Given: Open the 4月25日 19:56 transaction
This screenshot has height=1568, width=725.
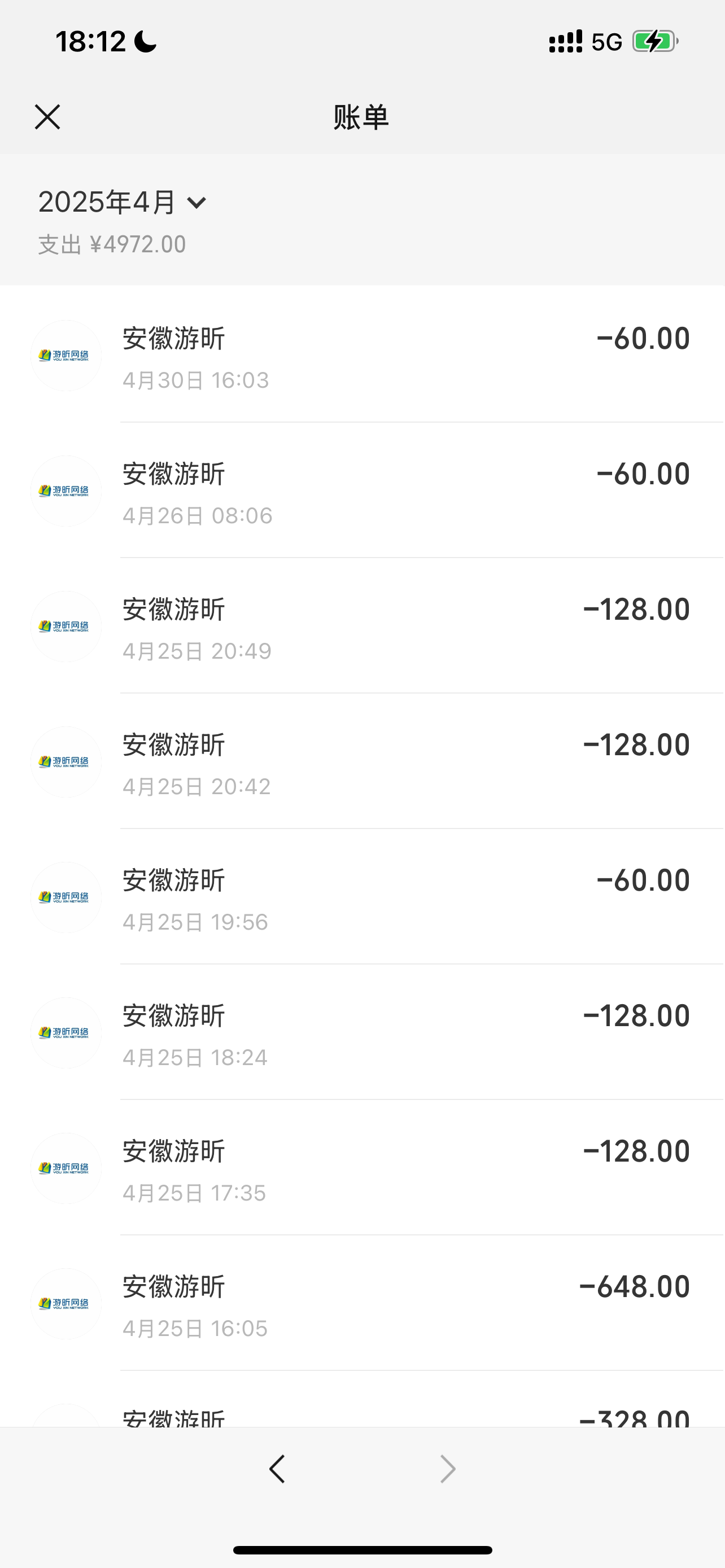Looking at the screenshot, I should (x=362, y=897).
